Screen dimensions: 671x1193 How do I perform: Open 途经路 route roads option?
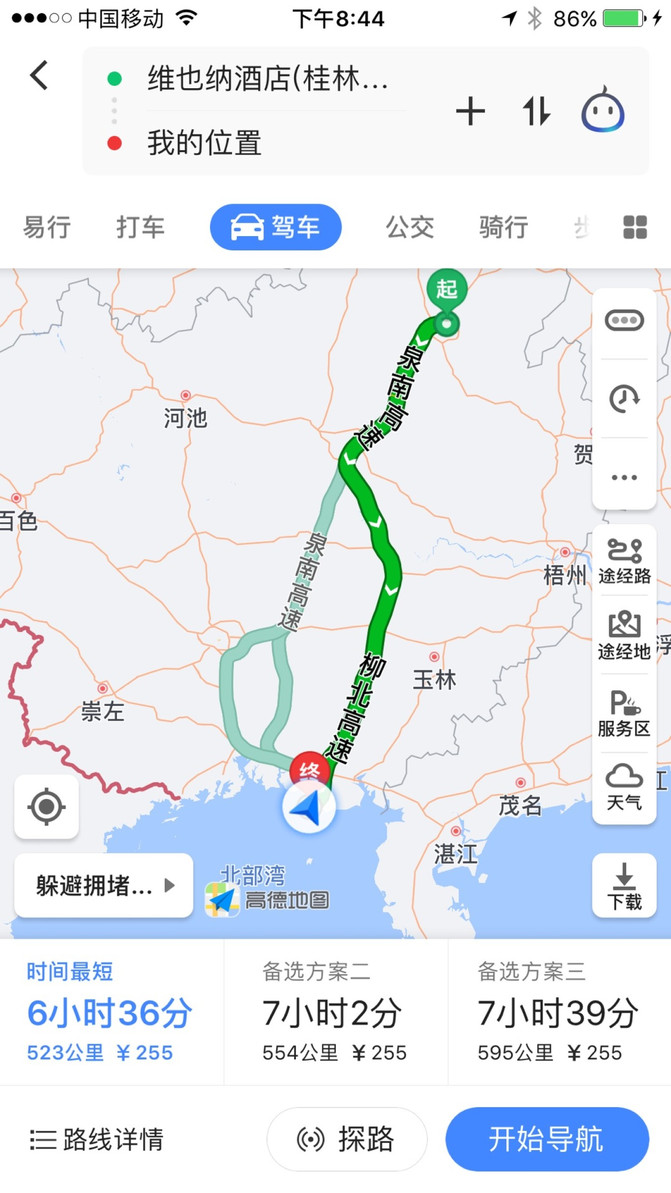pos(624,561)
